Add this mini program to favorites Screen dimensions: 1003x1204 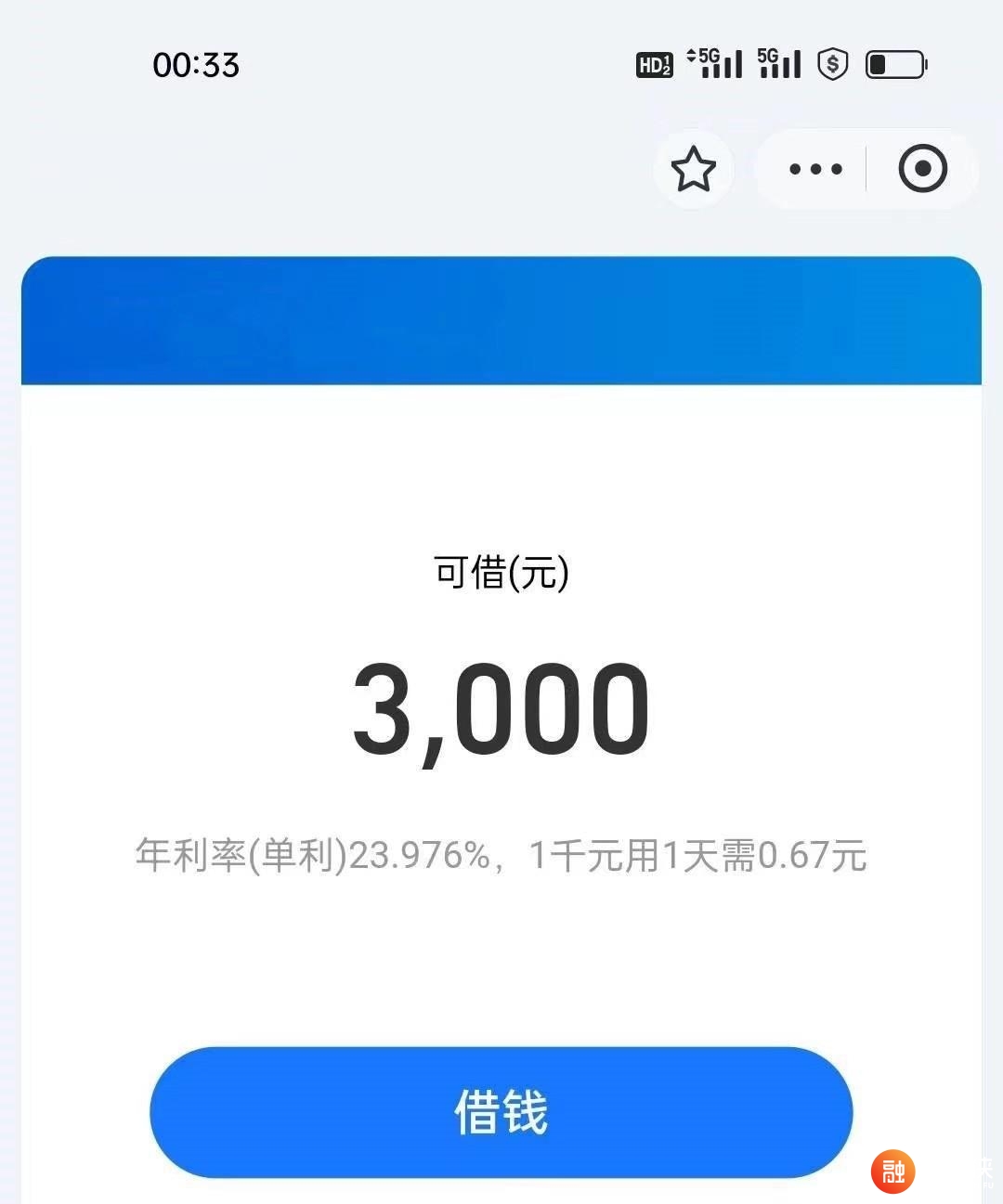pyautogui.click(x=693, y=169)
